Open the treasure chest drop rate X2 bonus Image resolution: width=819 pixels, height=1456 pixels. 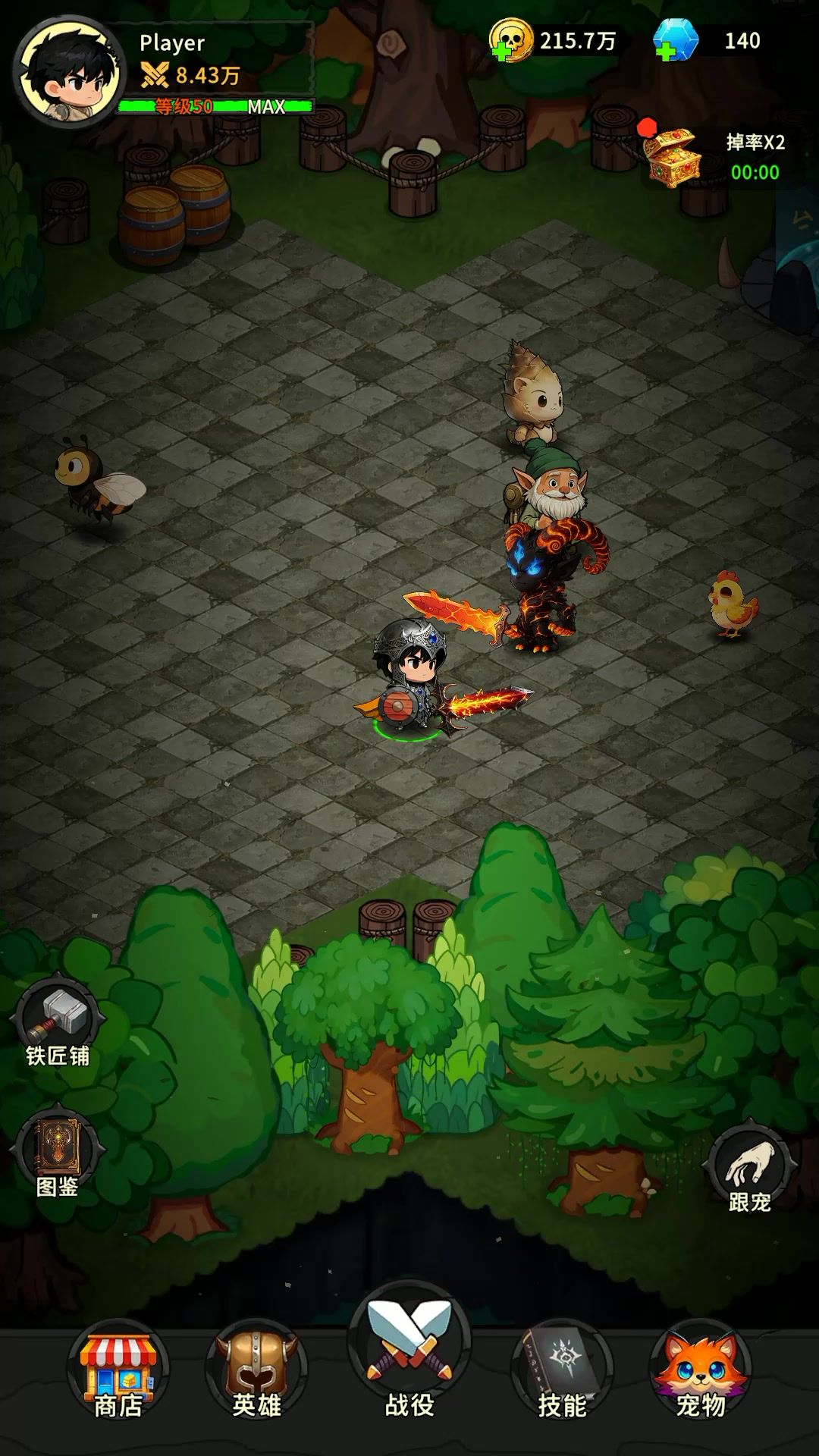pyautogui.click(x=671, y=155)
